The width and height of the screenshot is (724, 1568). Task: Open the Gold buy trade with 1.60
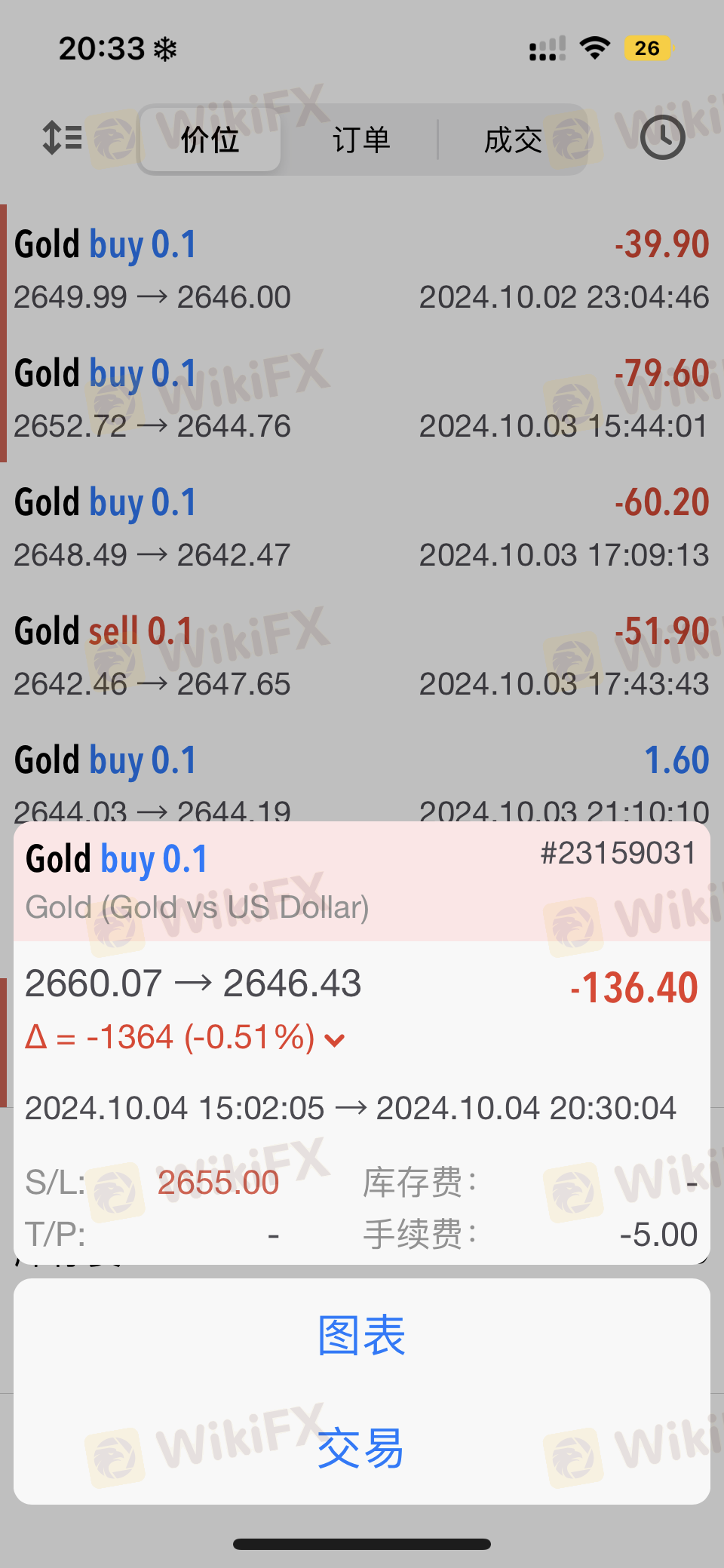[x=362, y=771]
